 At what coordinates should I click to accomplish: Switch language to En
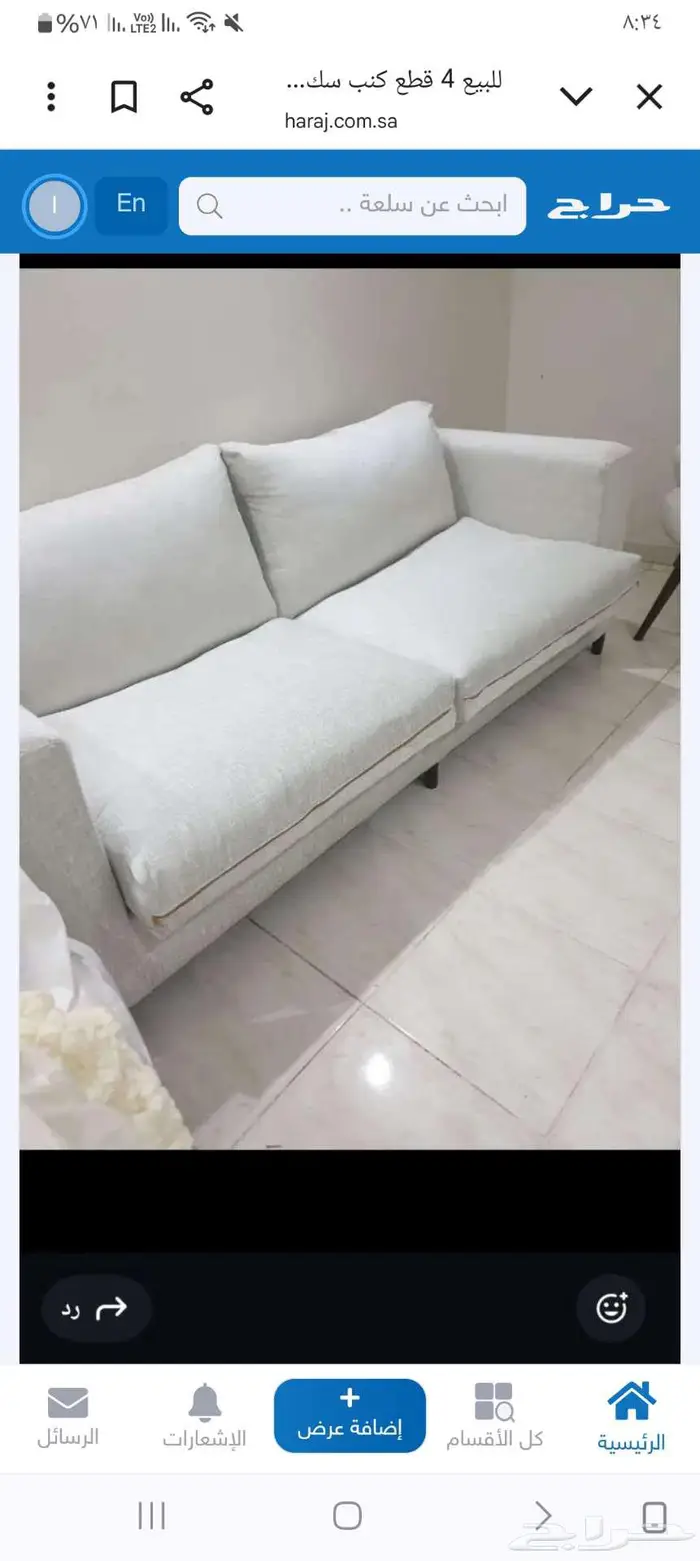click(131, 205)
